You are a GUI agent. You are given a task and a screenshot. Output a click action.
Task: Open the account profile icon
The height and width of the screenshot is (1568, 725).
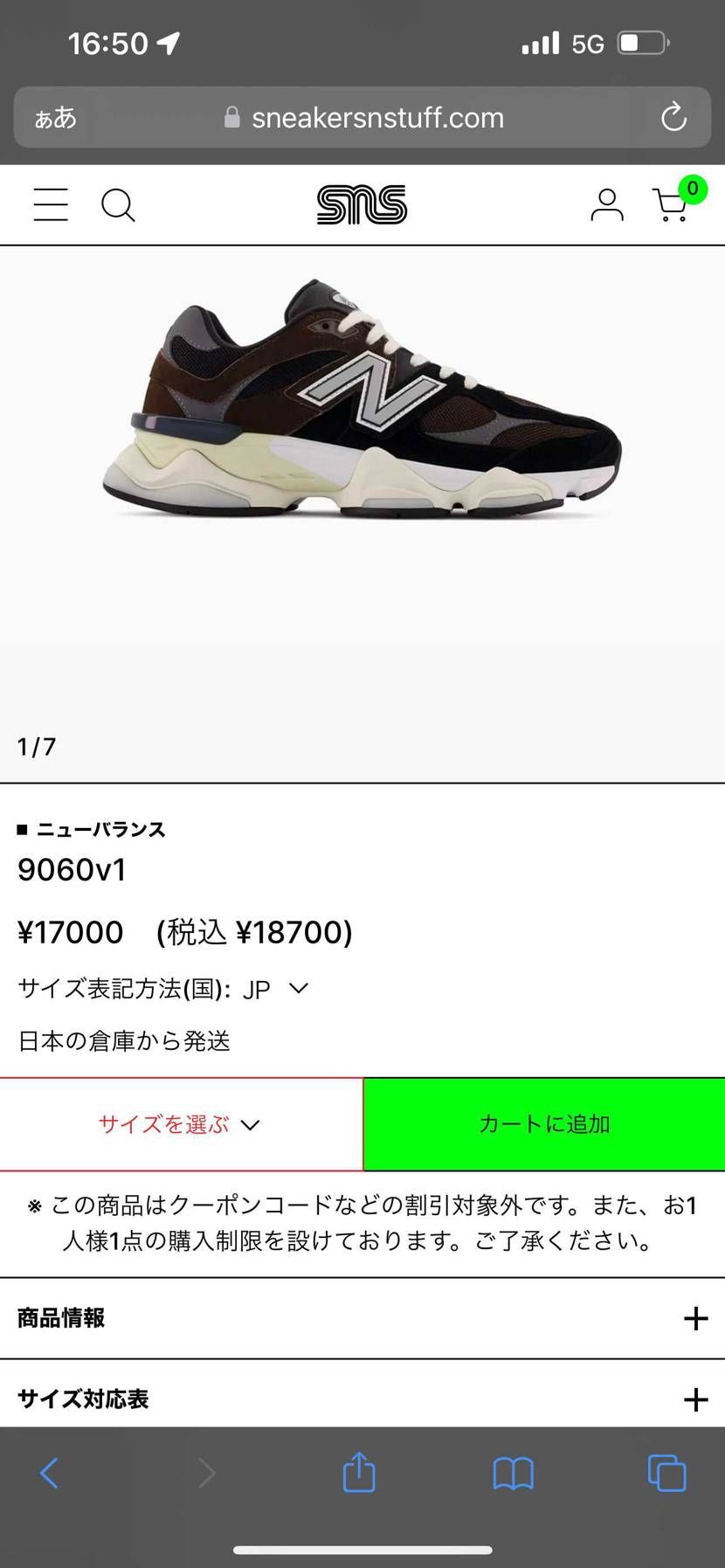607,204
